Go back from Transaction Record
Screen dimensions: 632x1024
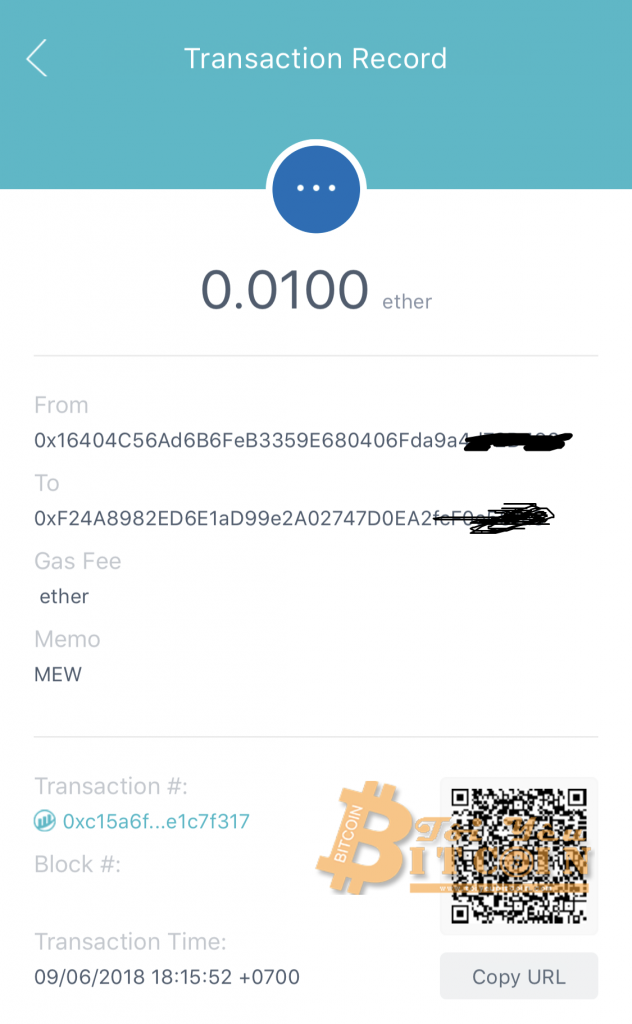coord(37,58)
